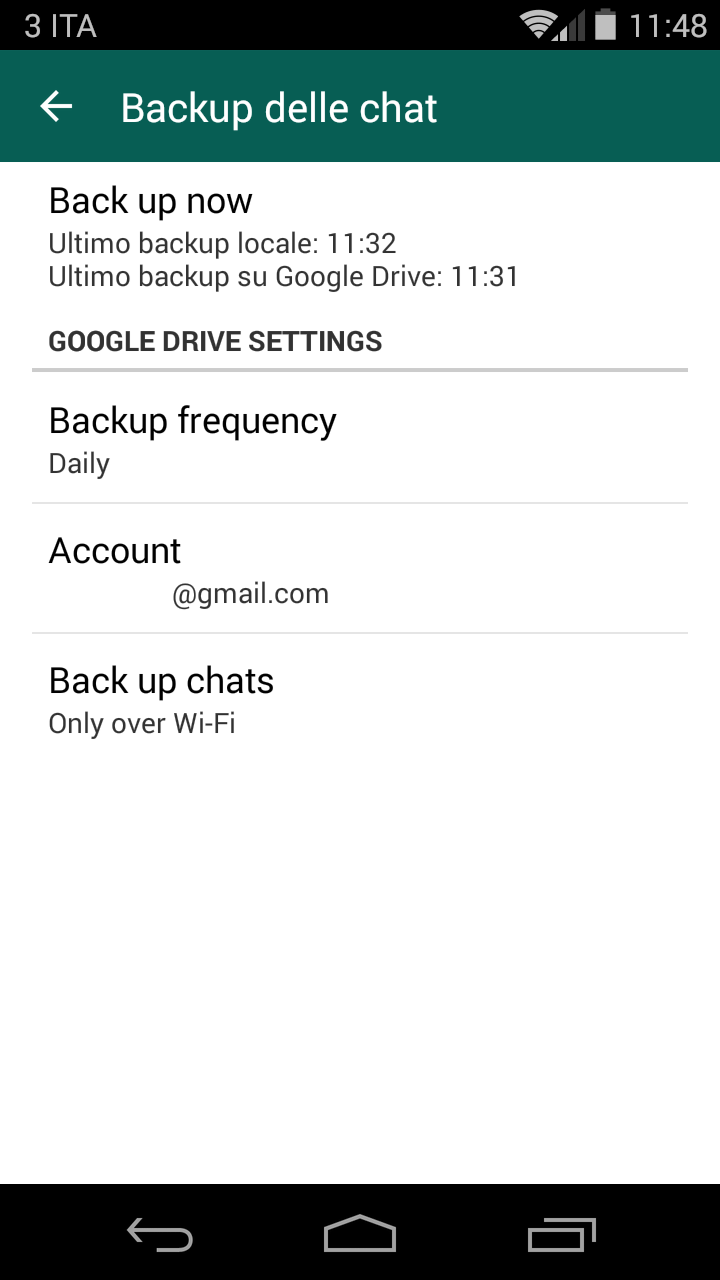Start a backup with Back up now
Image resolution: width=720 pixels, height=1280 pixels.
click(x=360, y=236)
